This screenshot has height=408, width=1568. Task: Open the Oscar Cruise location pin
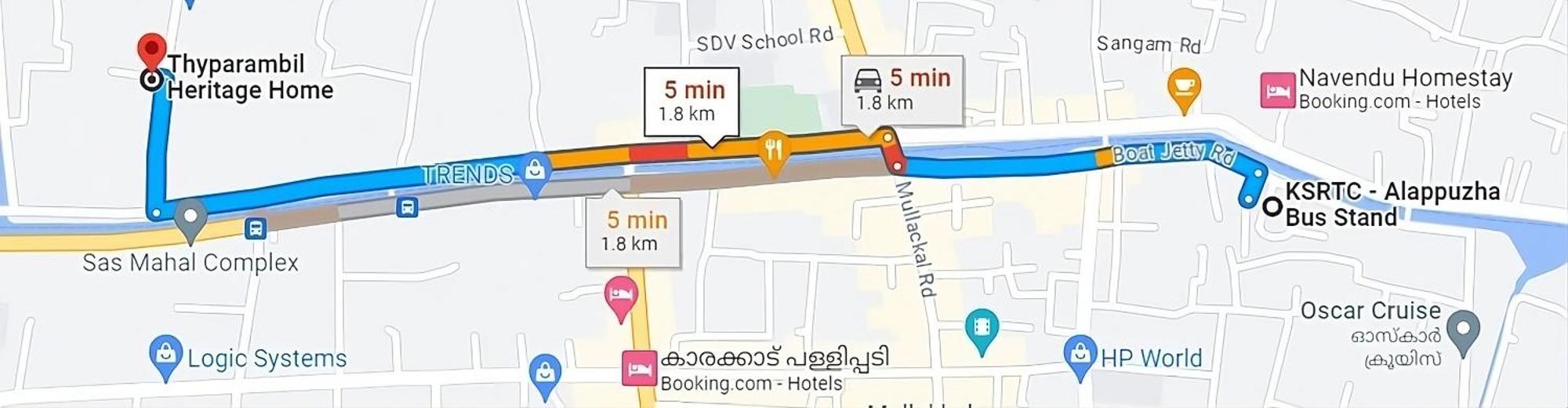(x=1462, y=329)
